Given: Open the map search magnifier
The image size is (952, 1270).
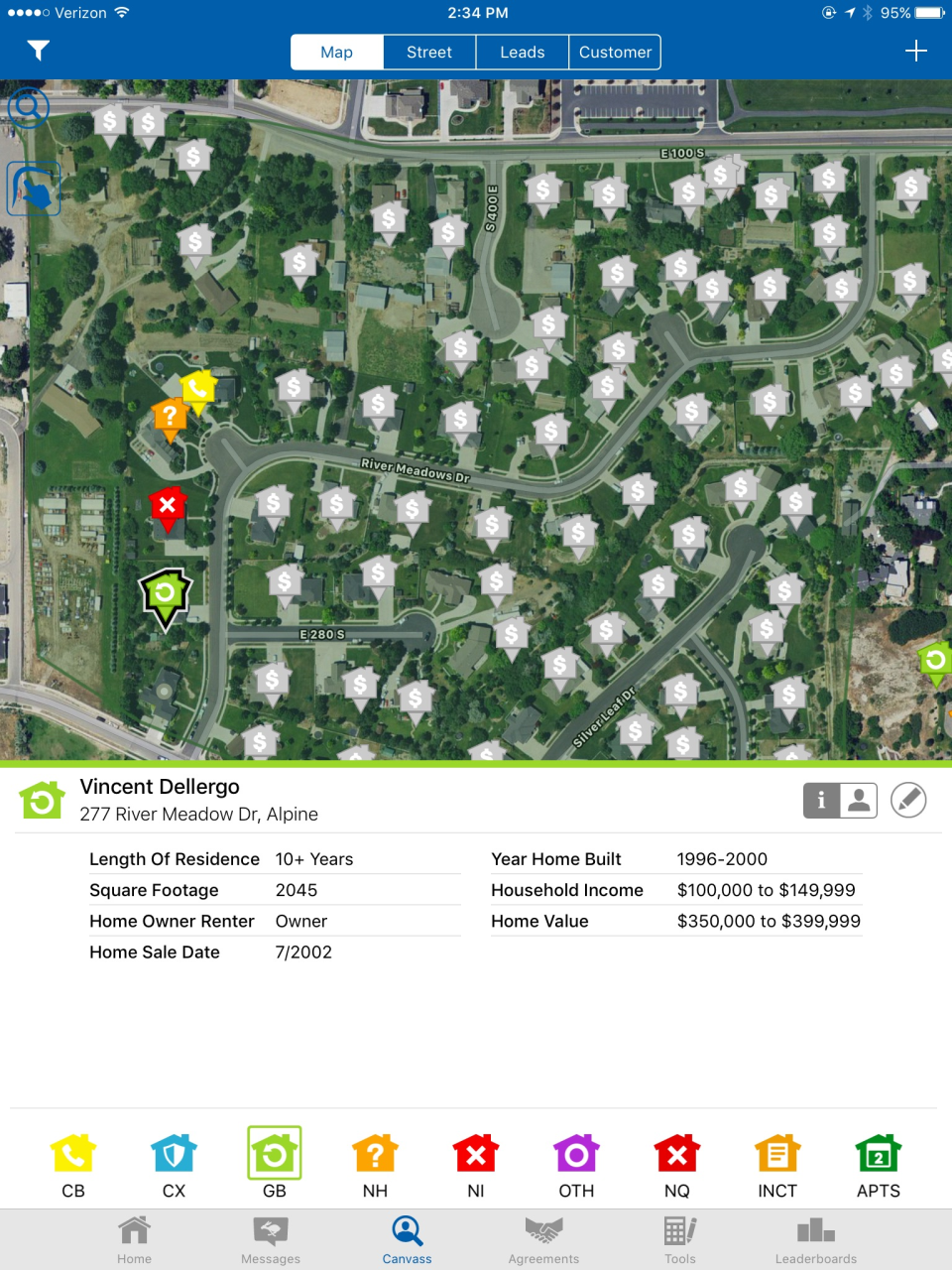Looking at the screenshot, I should [x=29, y=108].
